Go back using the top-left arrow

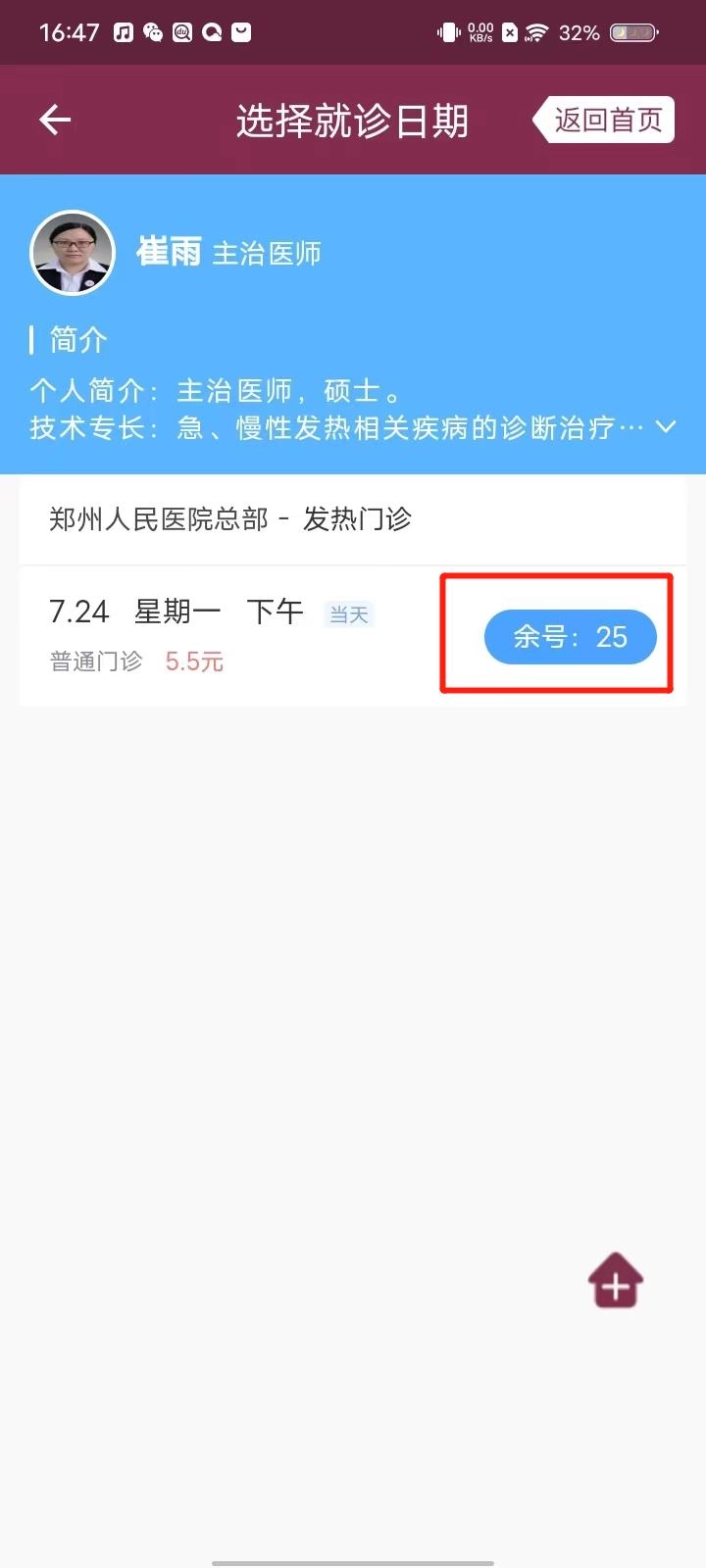click(55, 121)
